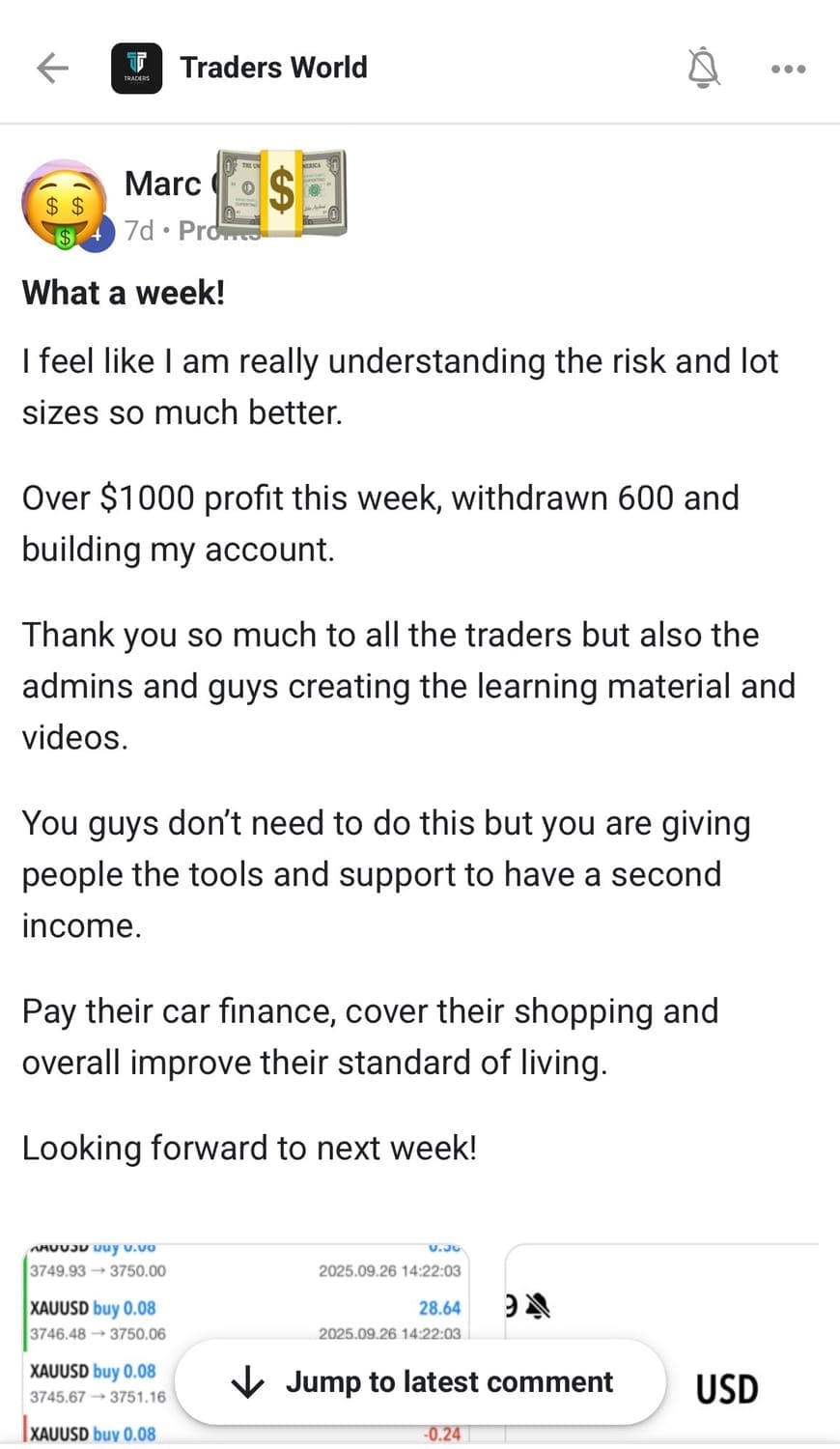Jump to latest comment
The image size is (840, 1449).
421,1382
